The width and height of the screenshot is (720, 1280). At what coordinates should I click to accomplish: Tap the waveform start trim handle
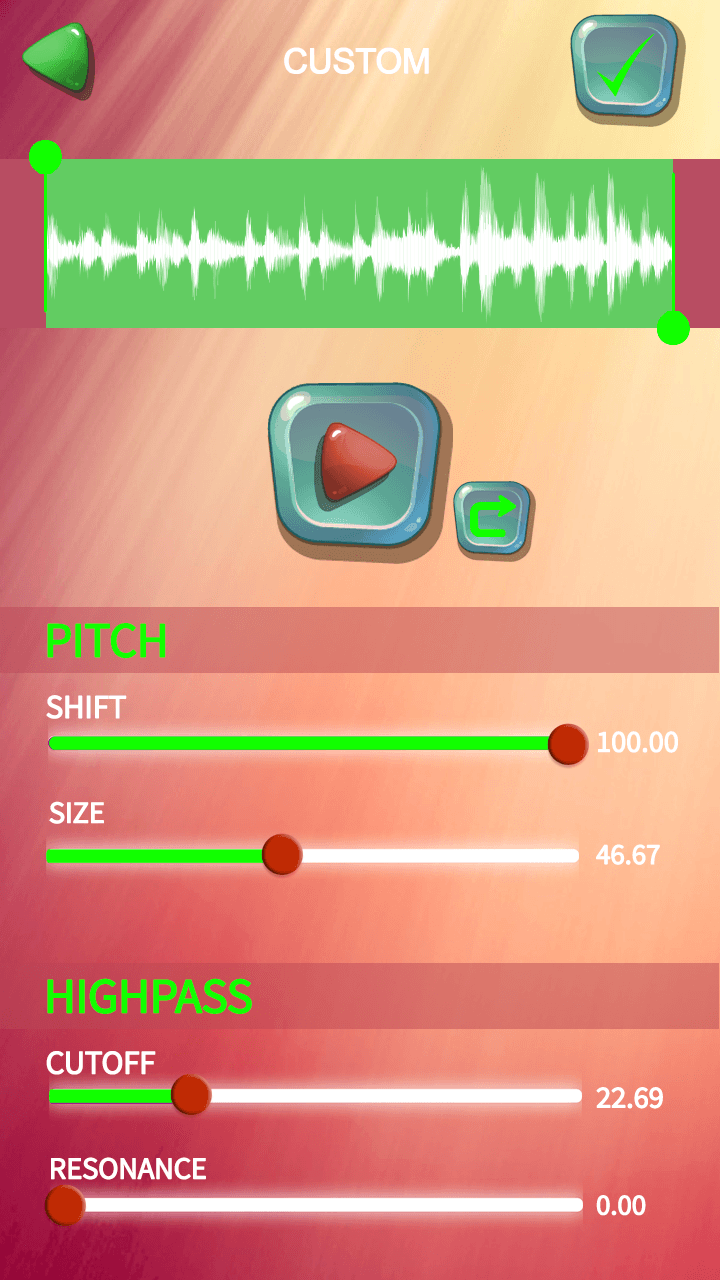click(46, 157)
